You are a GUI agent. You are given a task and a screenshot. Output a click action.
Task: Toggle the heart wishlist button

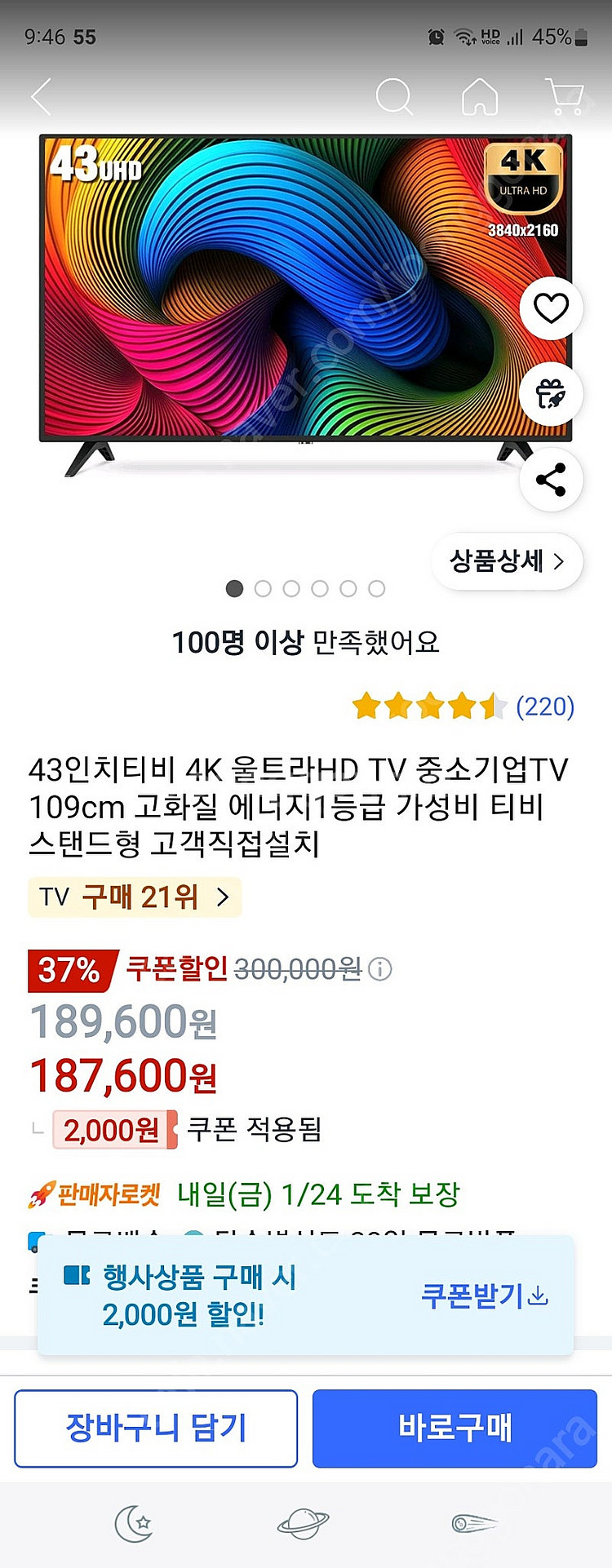pos(551,308)
